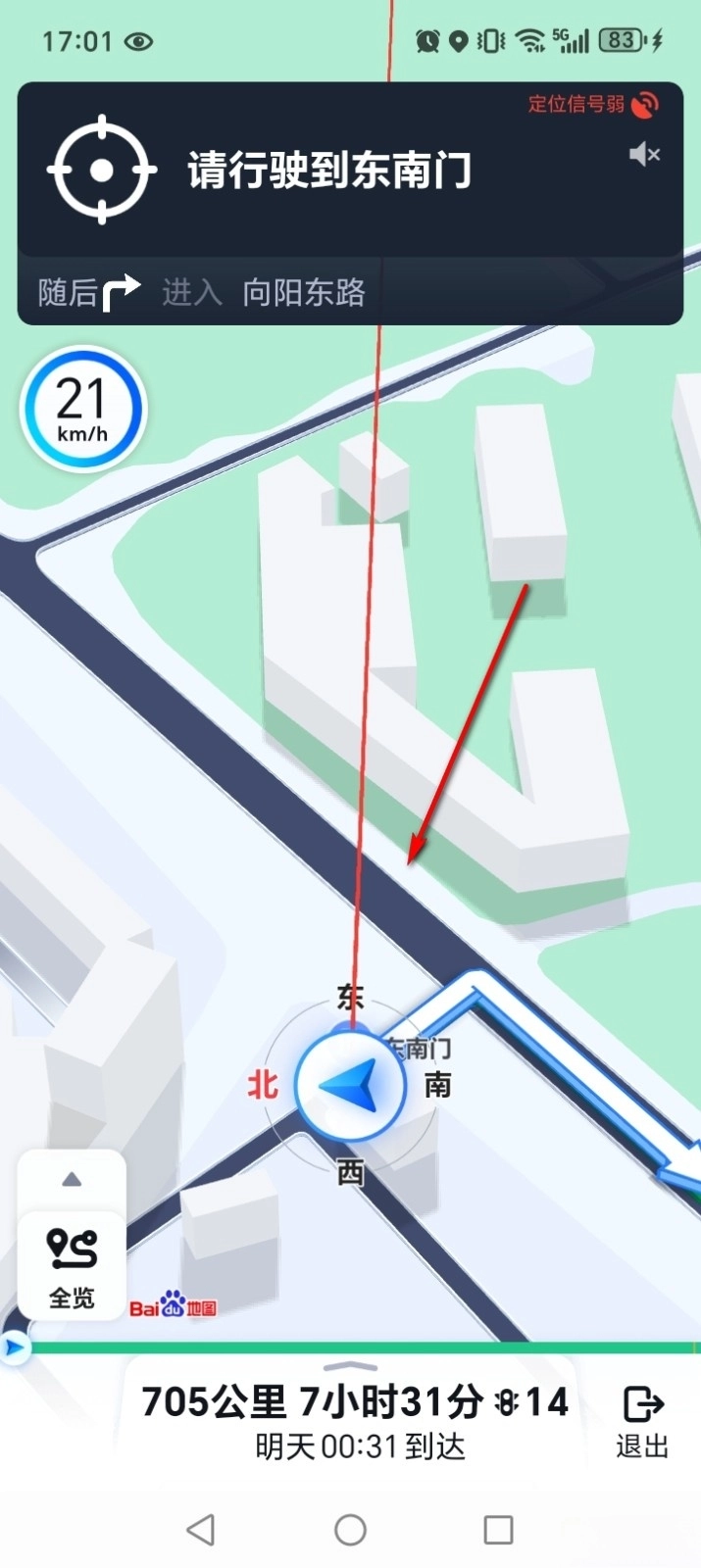Open the system recent apps view

click(498, 1529)
